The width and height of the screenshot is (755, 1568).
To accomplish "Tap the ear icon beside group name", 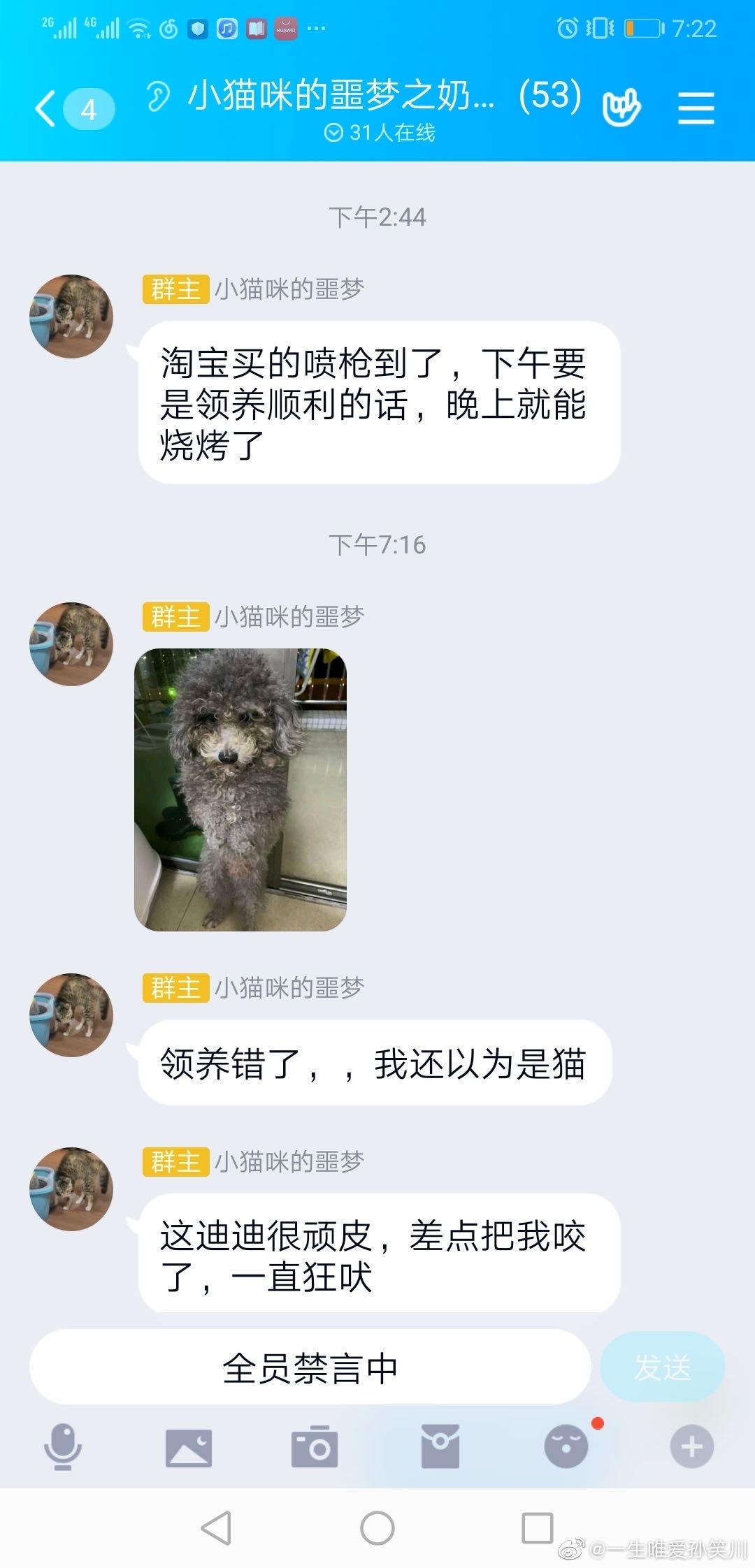I will tap(158, 96).
